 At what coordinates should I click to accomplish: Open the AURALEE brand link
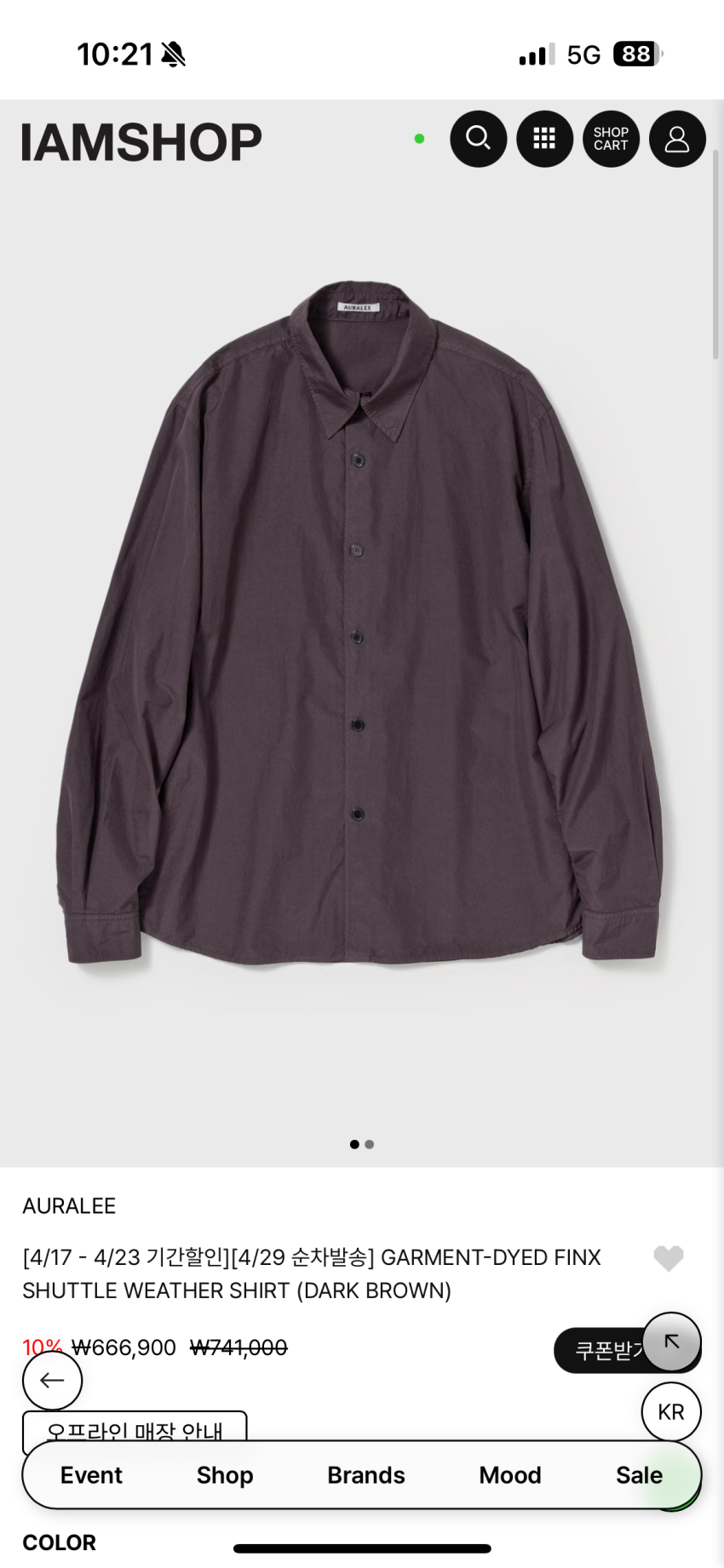pyautogui.click(x=69, y=1205)
